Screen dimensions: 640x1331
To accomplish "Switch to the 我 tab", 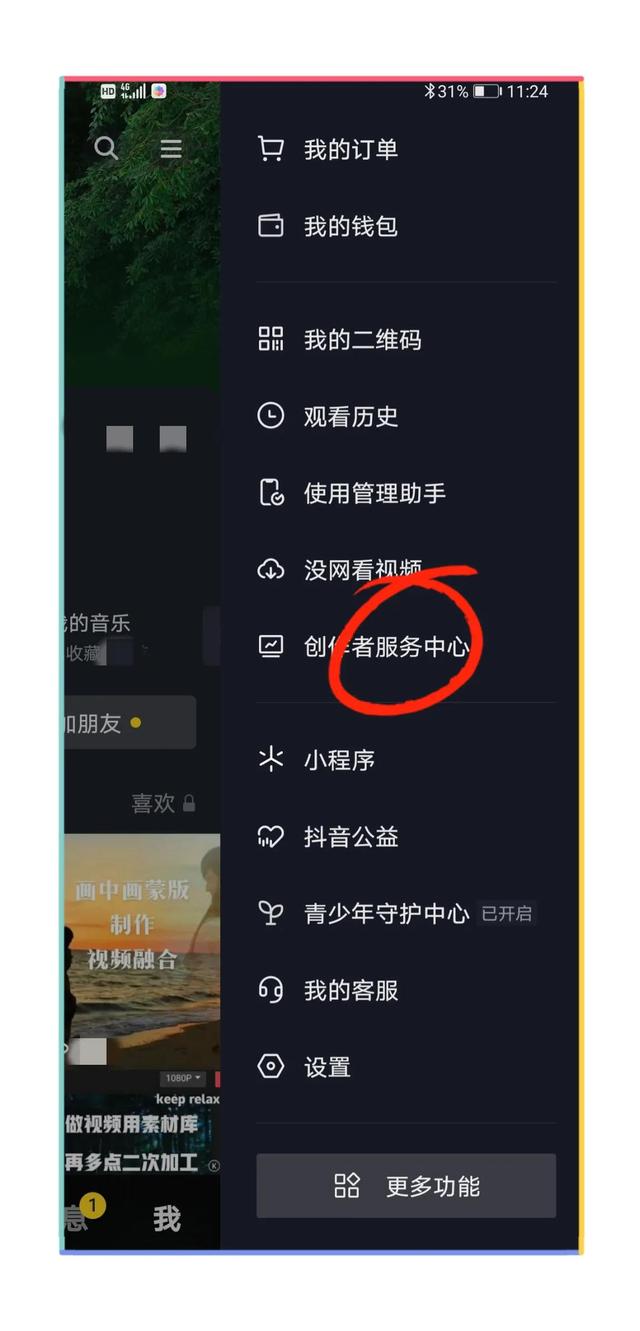I will pos(167,1218).
